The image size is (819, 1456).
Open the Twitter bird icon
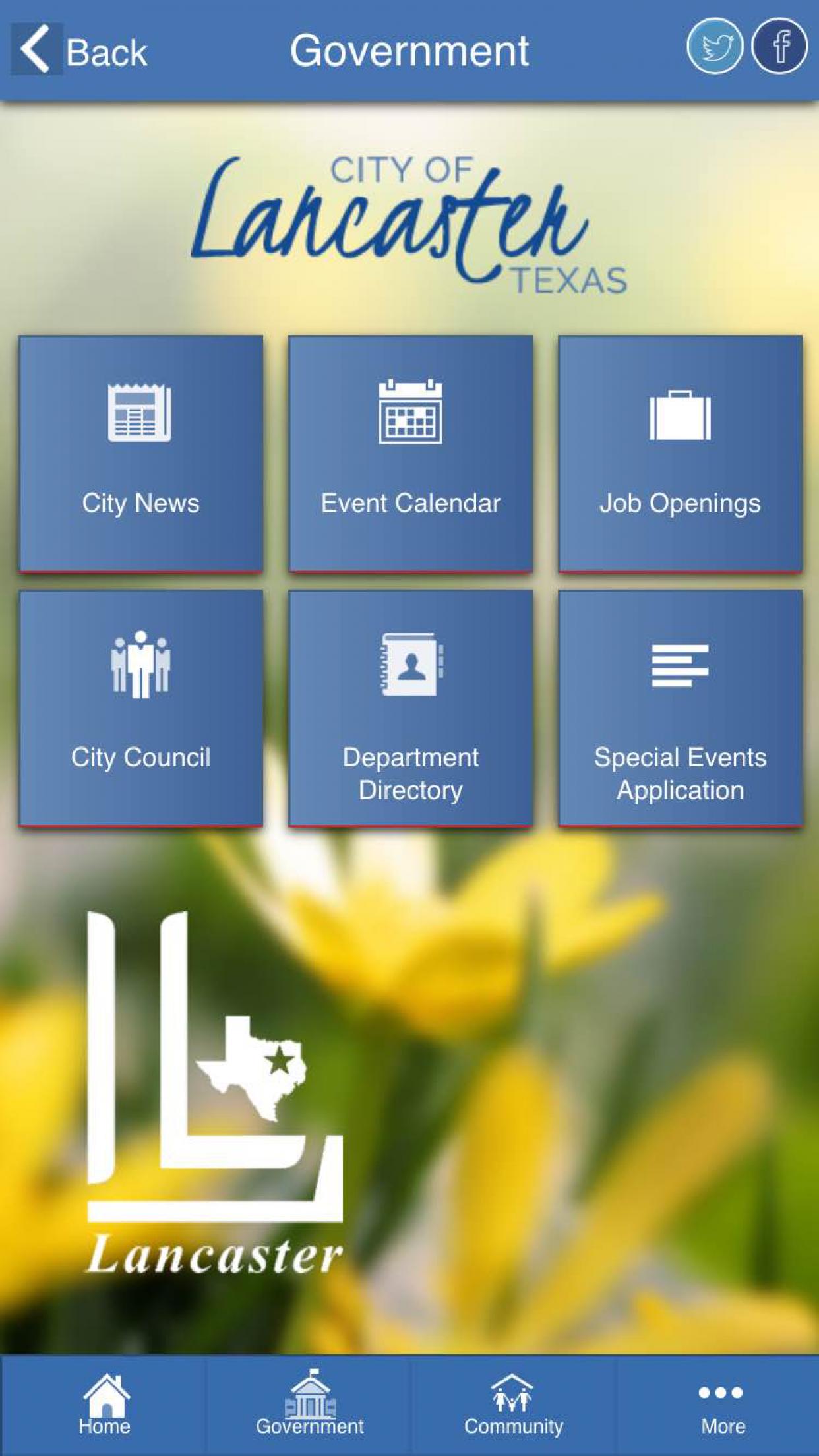715,46
